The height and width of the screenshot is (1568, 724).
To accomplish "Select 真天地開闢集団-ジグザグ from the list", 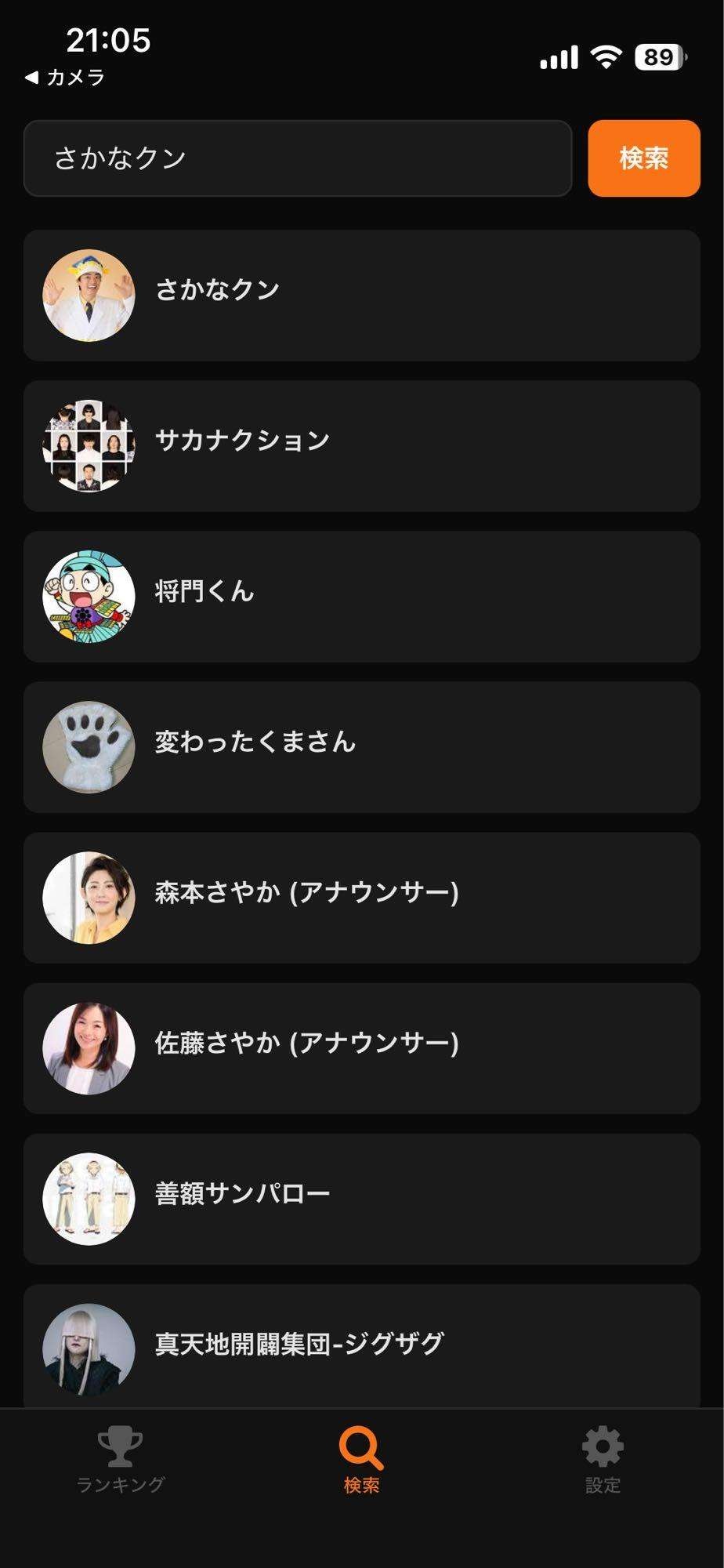I will tap(361, 1341).
